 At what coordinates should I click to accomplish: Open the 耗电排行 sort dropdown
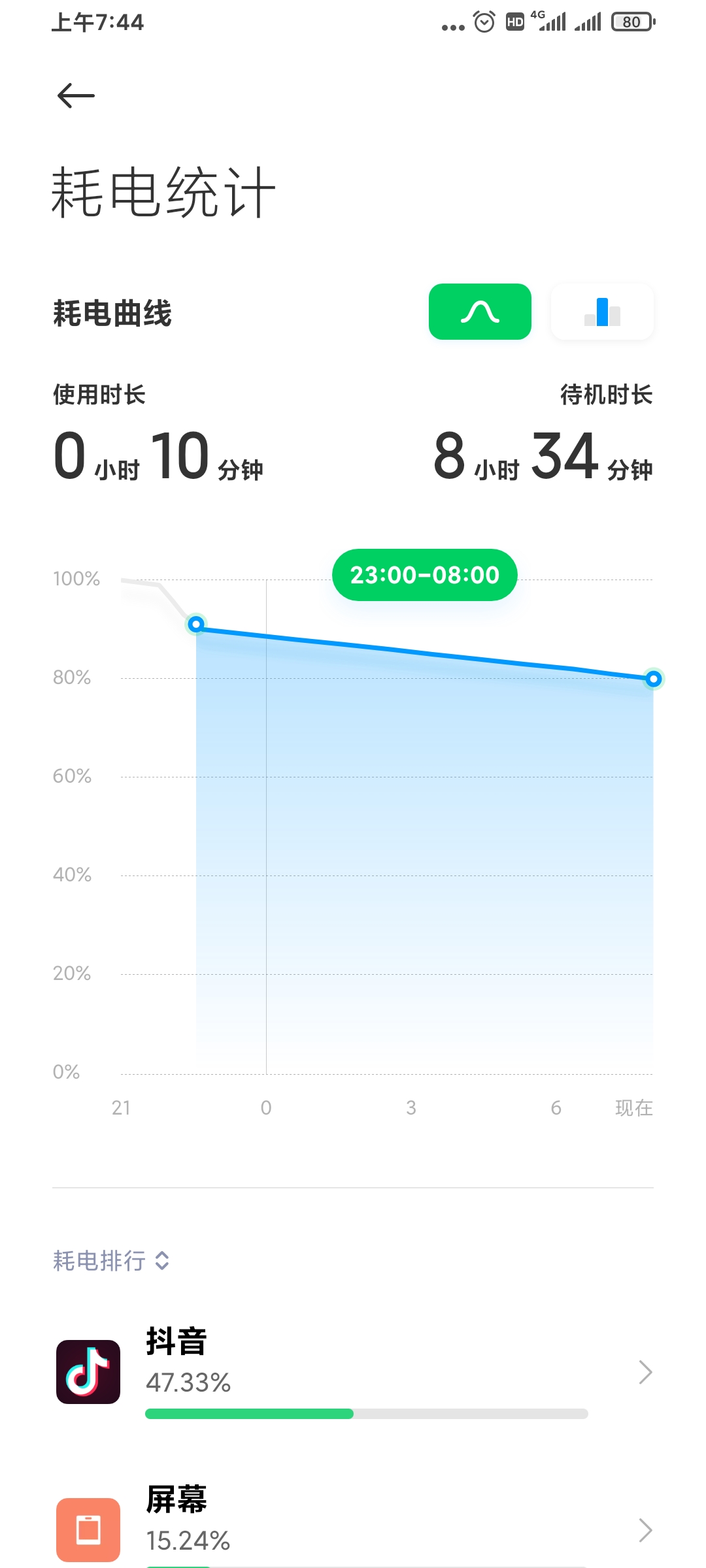tap(111, 1260)
